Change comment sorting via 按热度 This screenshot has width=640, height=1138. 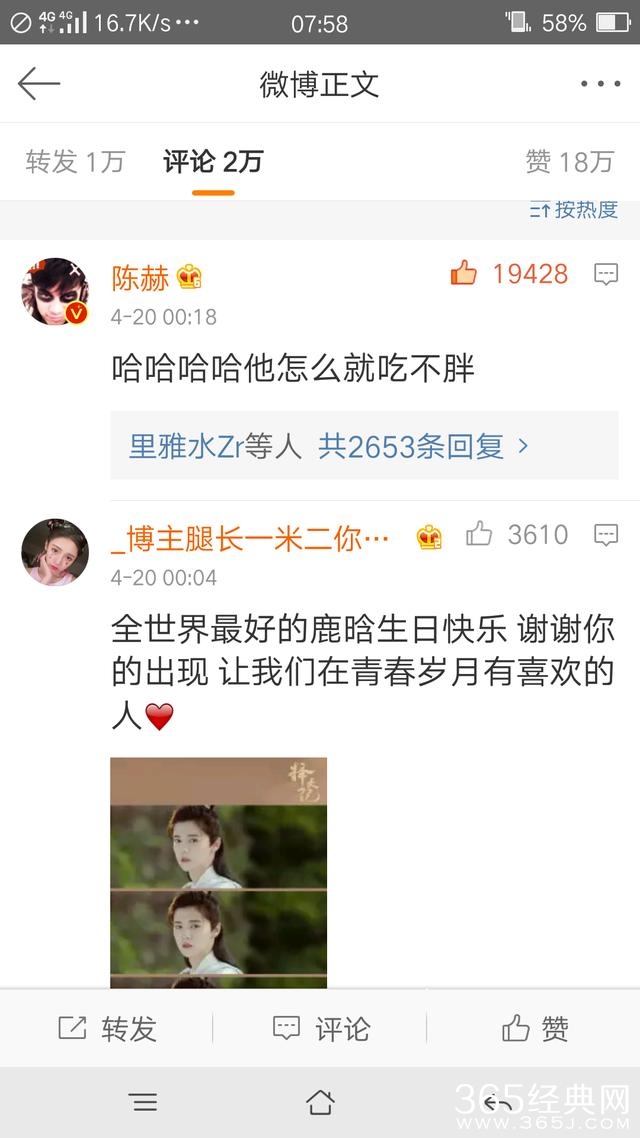pos(574,209)
